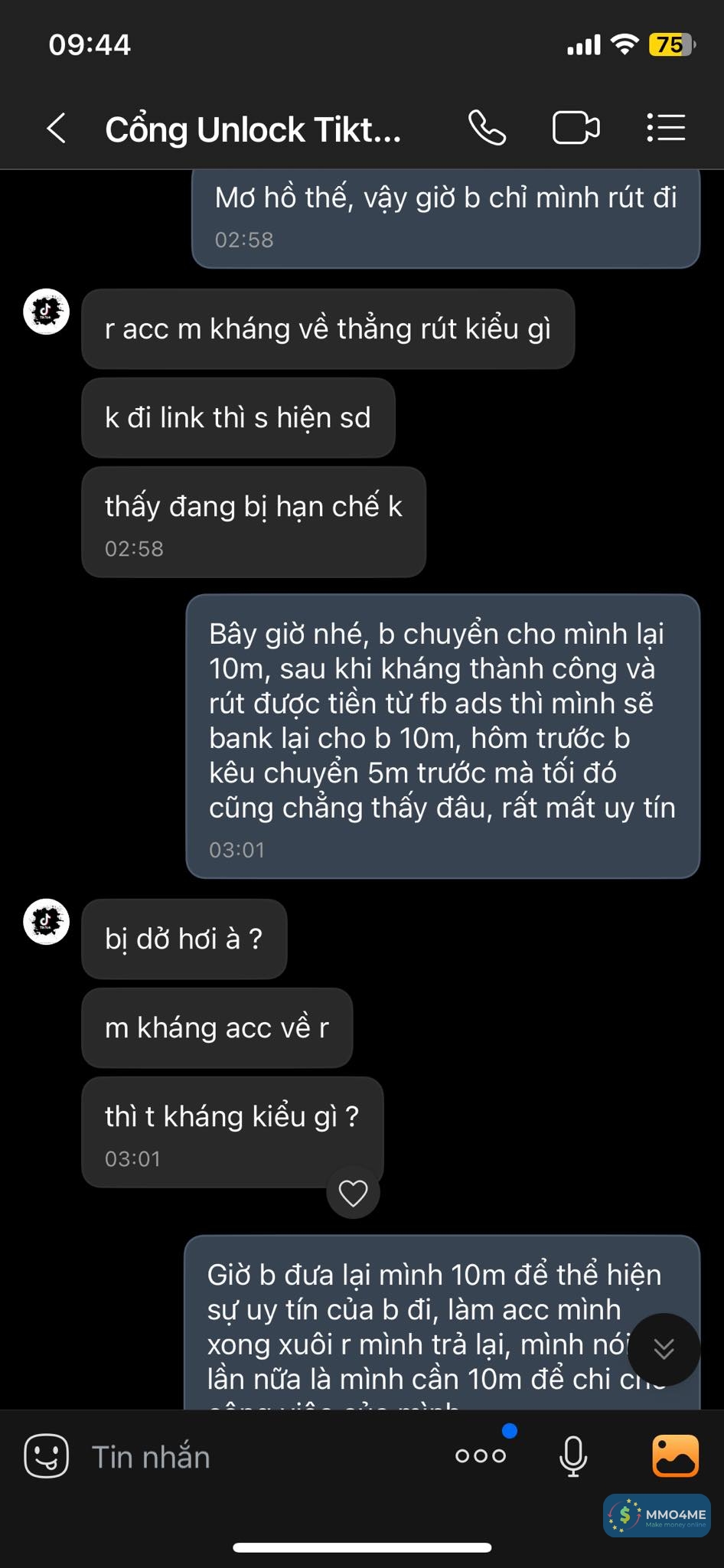Record a voice message
This screenshot has height=1568, width=724.
[573, 1455]
